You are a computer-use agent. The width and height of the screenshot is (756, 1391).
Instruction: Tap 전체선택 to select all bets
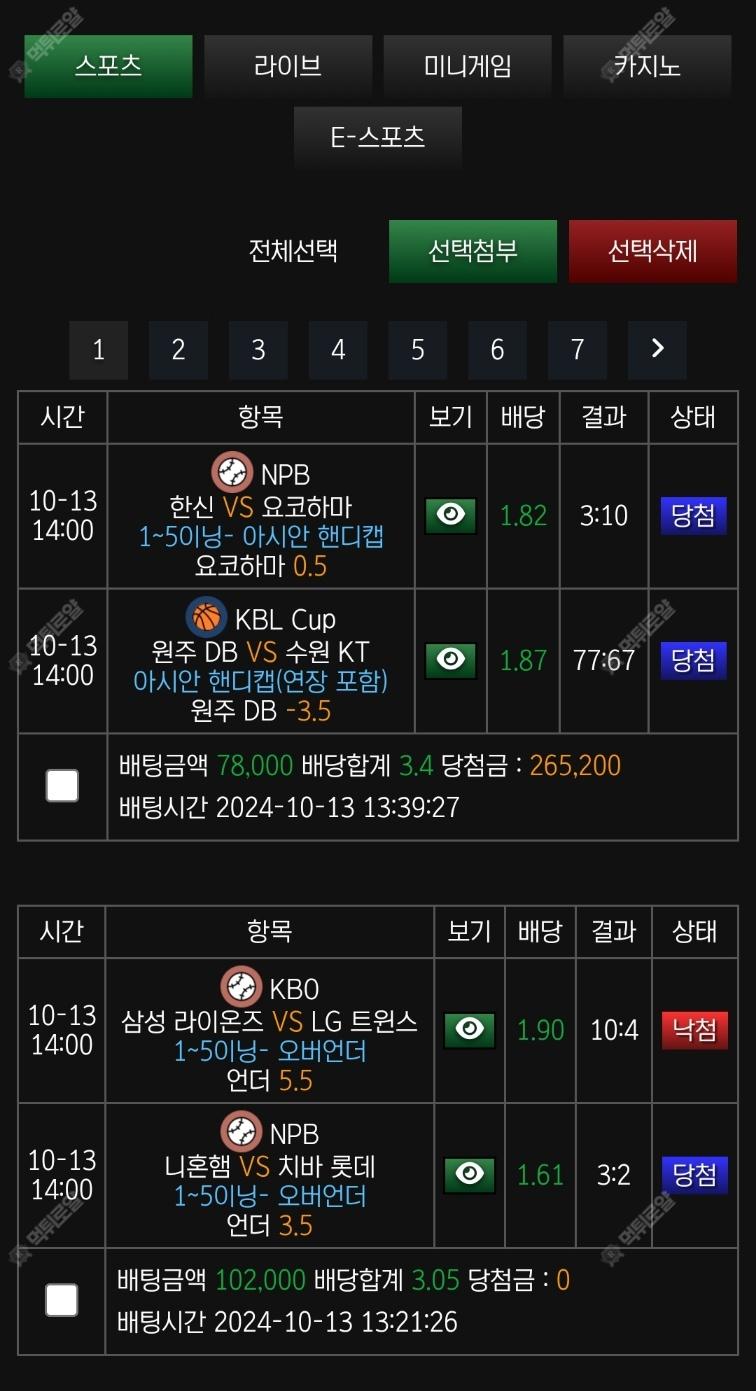pyautogui.click(x=293, y=250)
